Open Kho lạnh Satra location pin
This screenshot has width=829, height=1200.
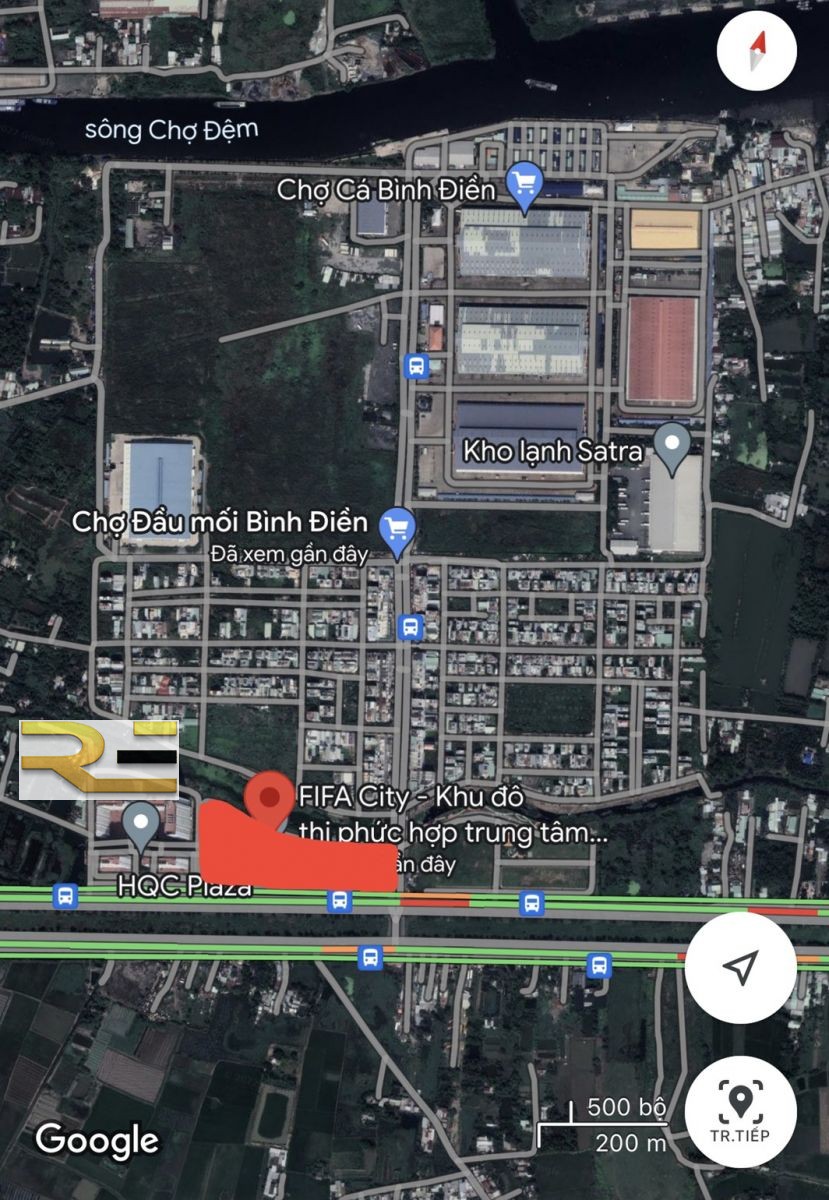671,446
